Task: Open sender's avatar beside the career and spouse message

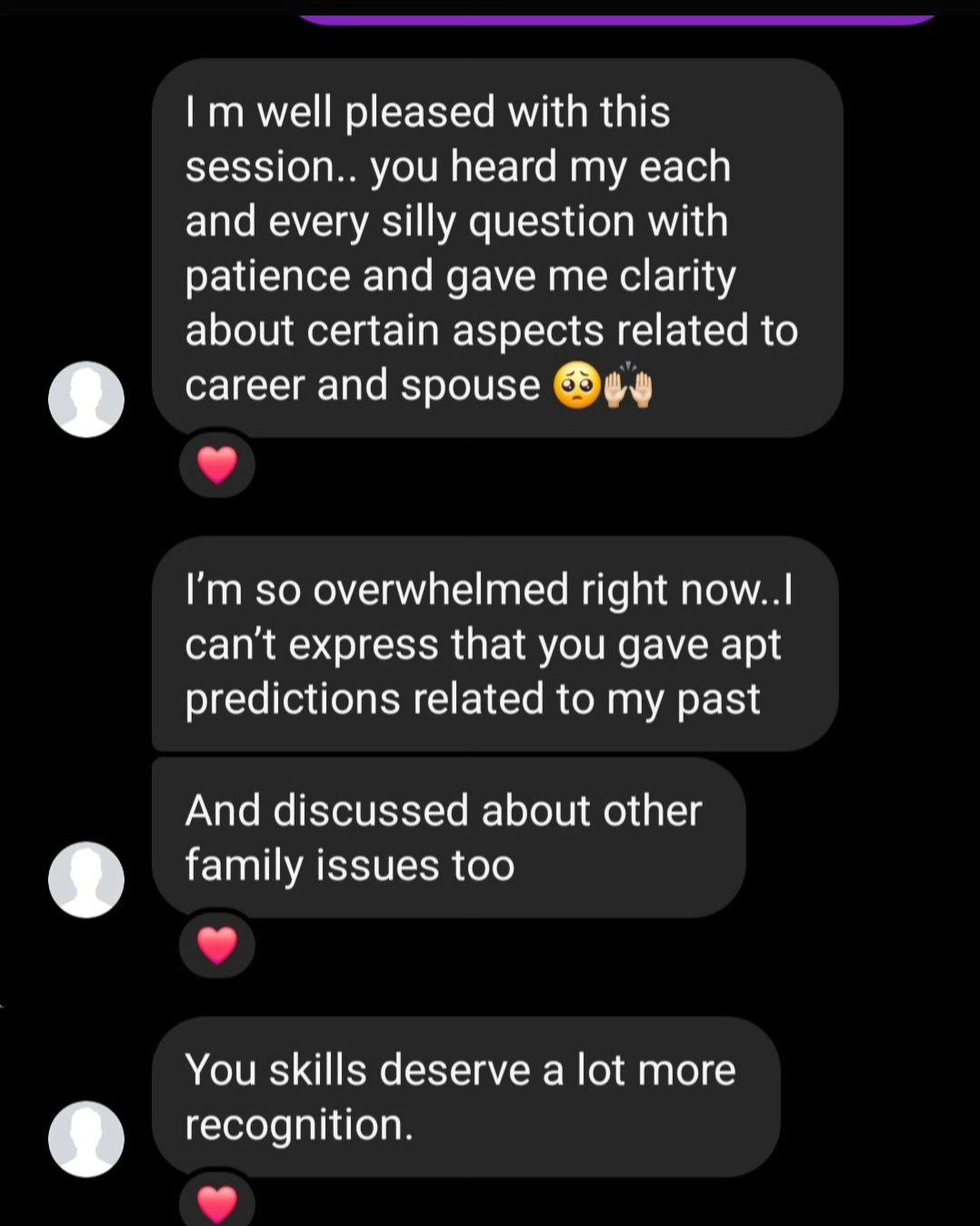Action: pos(86,399)
